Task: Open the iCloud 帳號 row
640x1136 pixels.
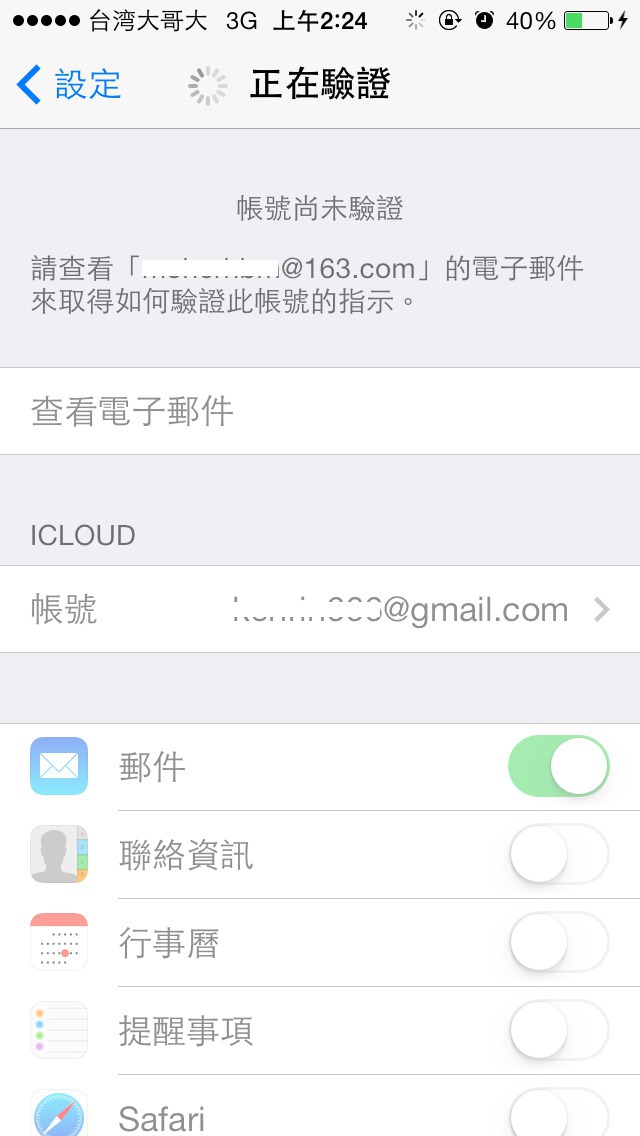Action: point(320,609)
